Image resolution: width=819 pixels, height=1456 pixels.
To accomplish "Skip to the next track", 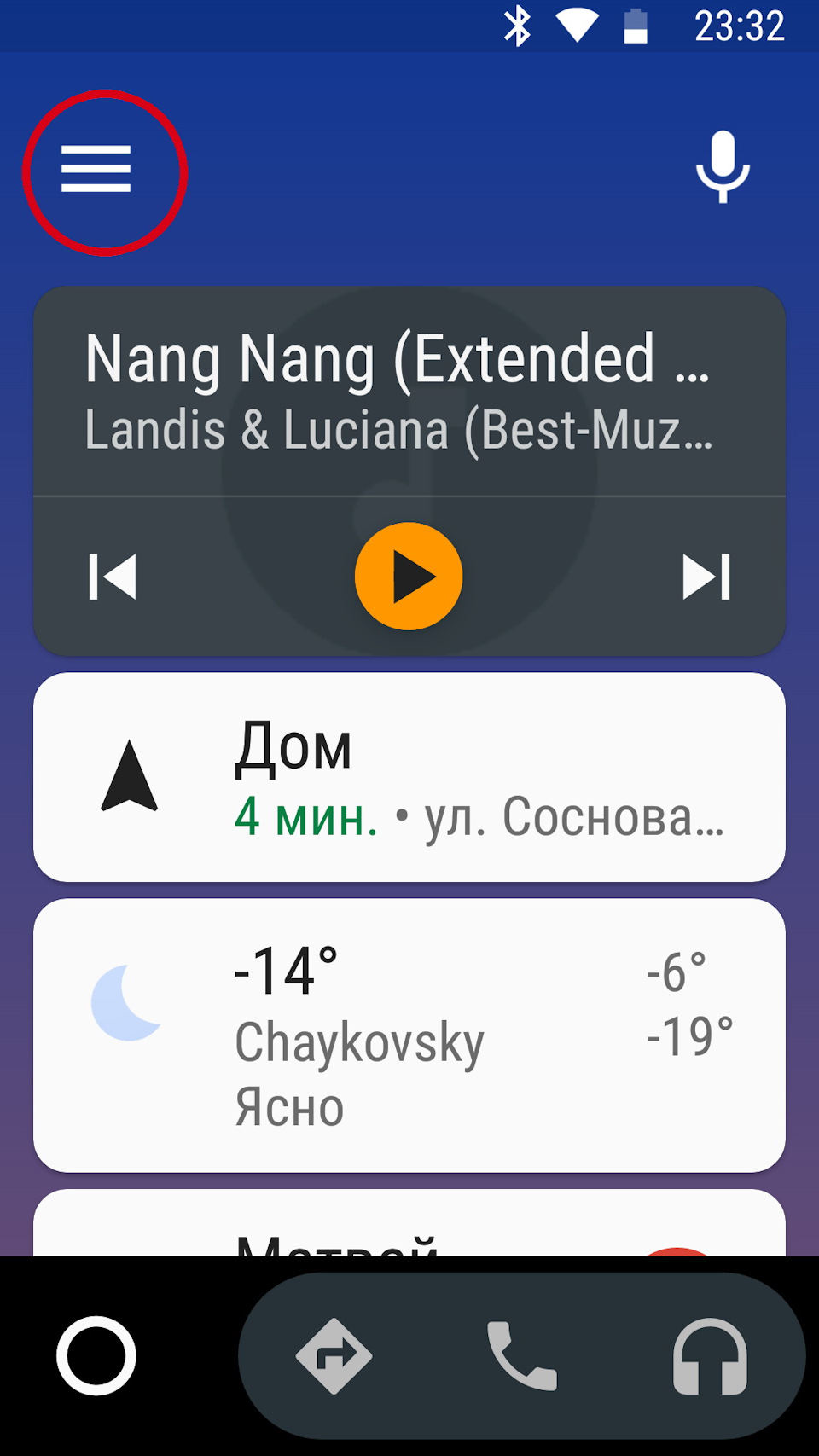I will point(706,577).
